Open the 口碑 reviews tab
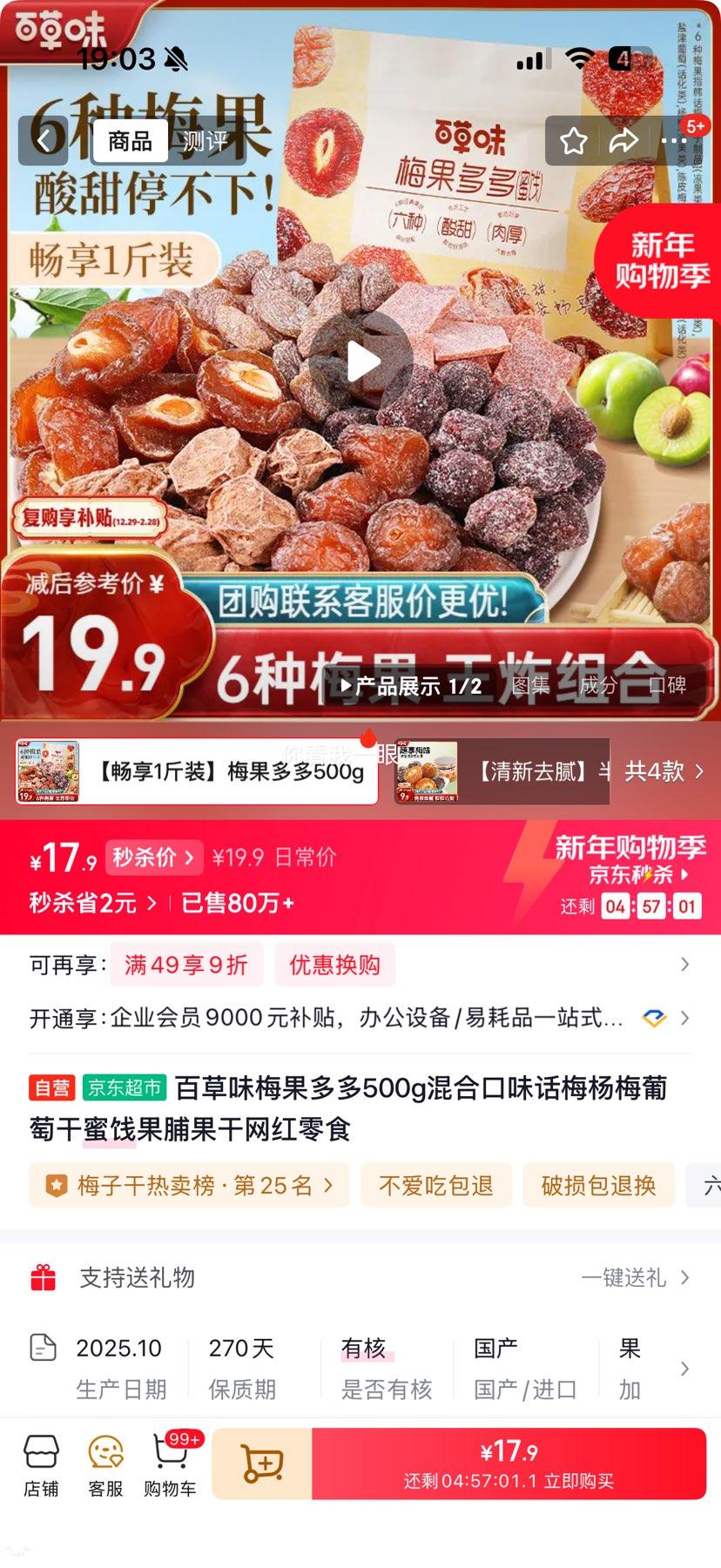Viewport: 721px width, 1568px height. (667, 687)
